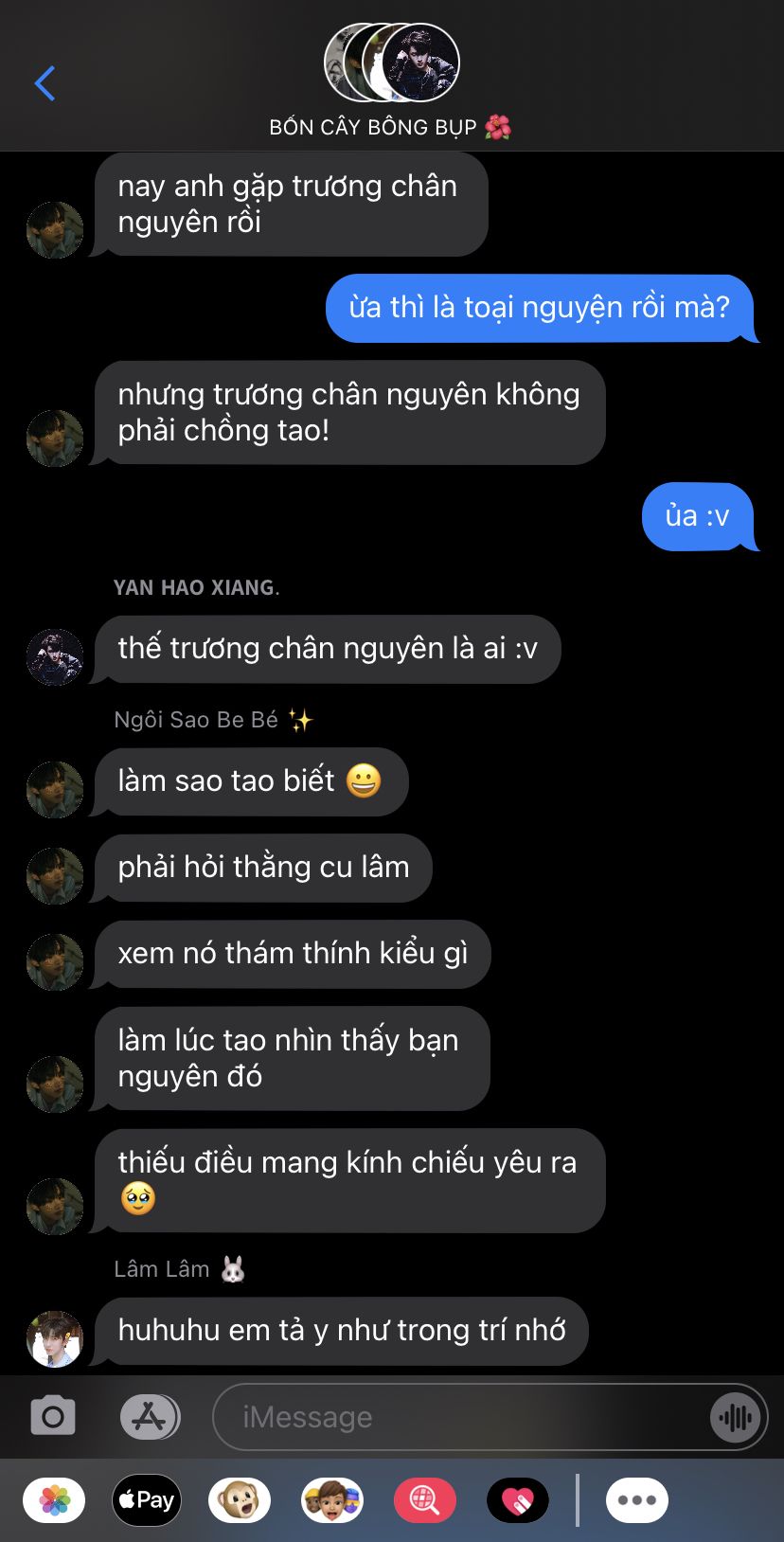Open BỐN CÂY BÔNG BỤP group details
This screenshot has width=784, height=1542.
point(391,81)
